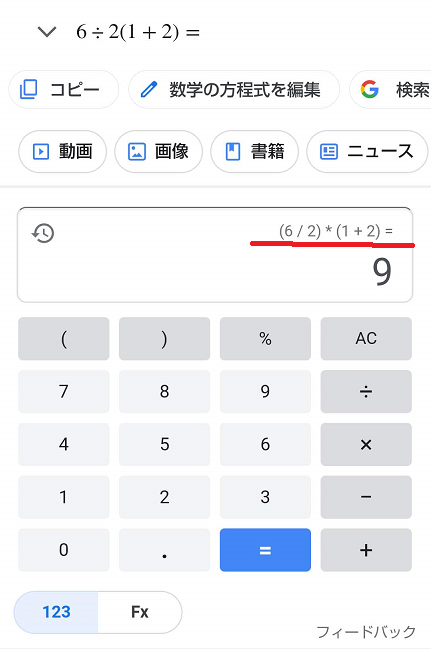431x649 pixels.
Task: Open the フィードバック feedback link
Action: coord(366,632)
